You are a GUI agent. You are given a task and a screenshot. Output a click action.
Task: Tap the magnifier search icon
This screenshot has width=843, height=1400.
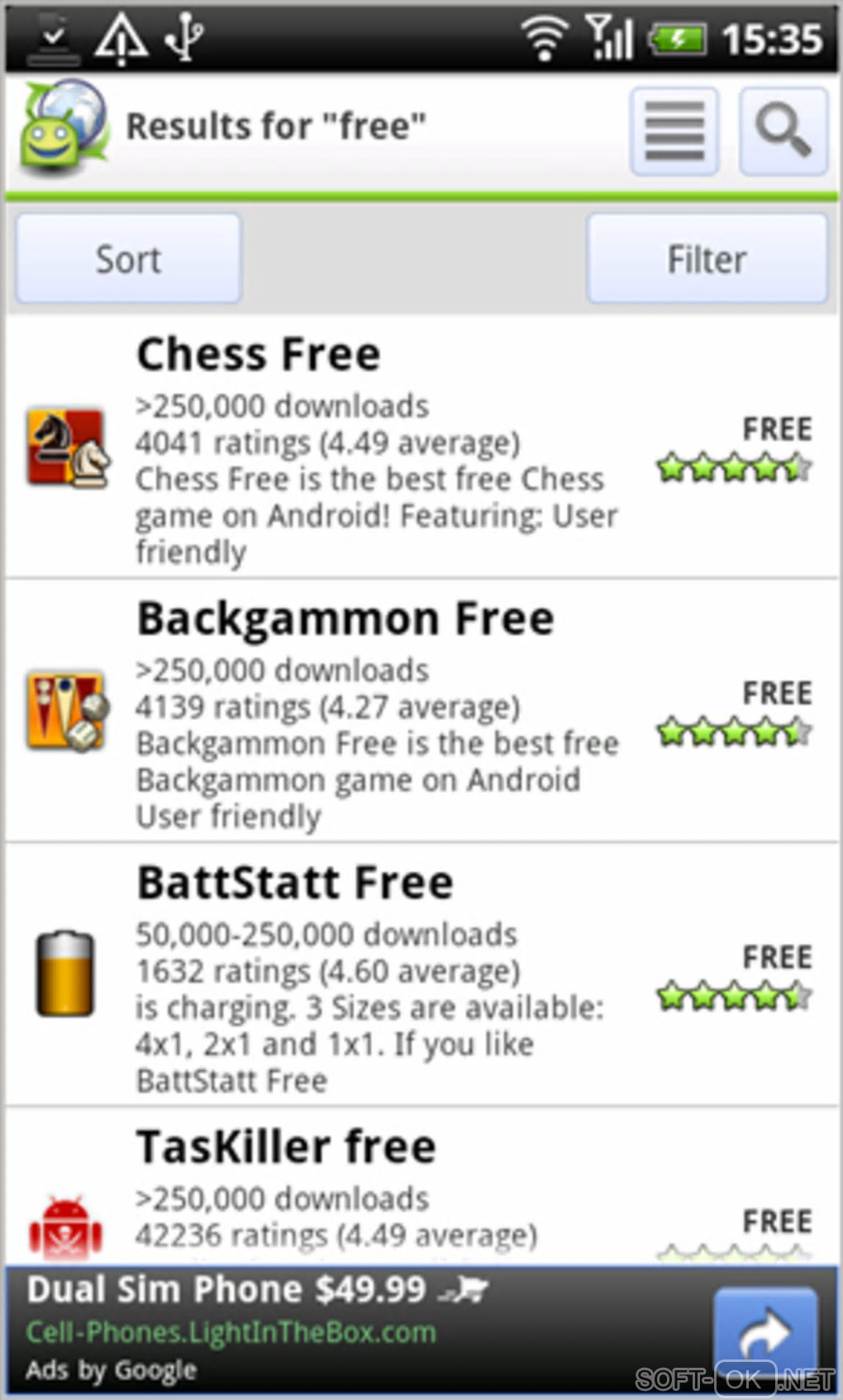click(783, 131)
